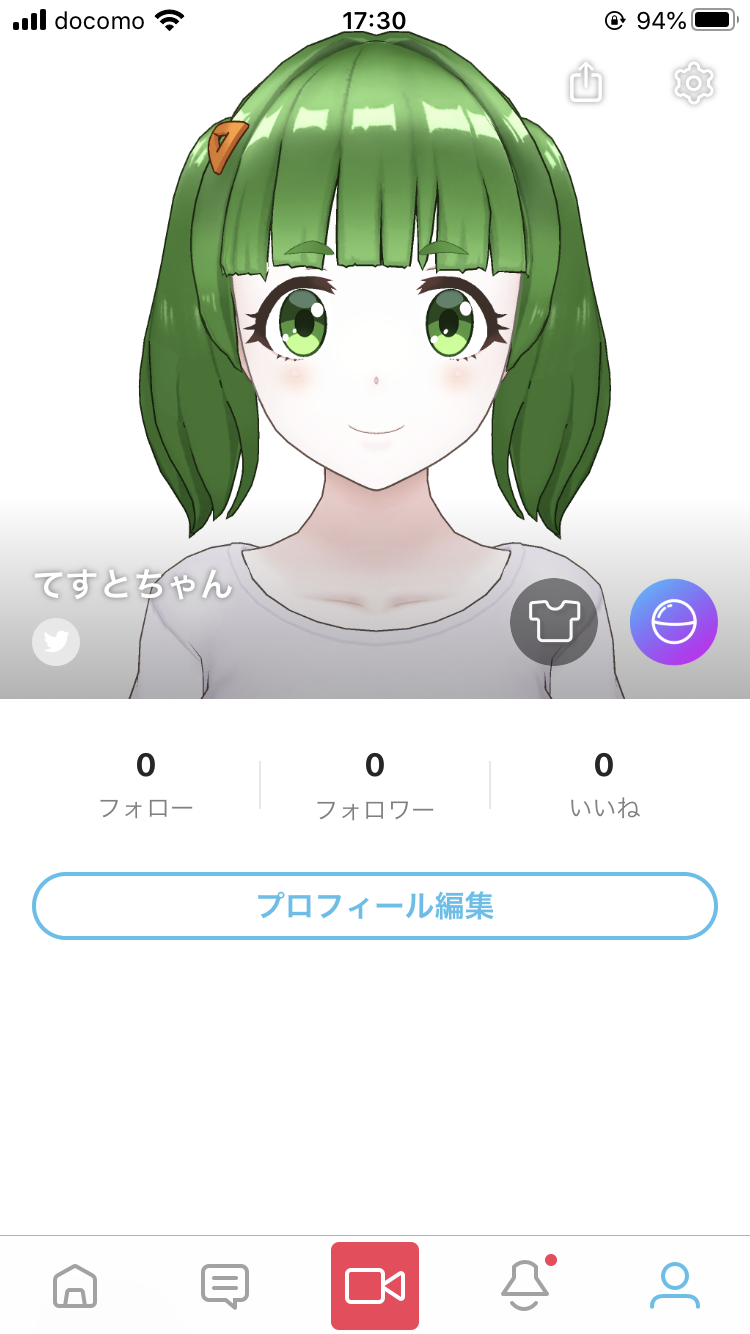
Task: Tap the Twitter icon under the avatar name
Action: tap(55, 641)
